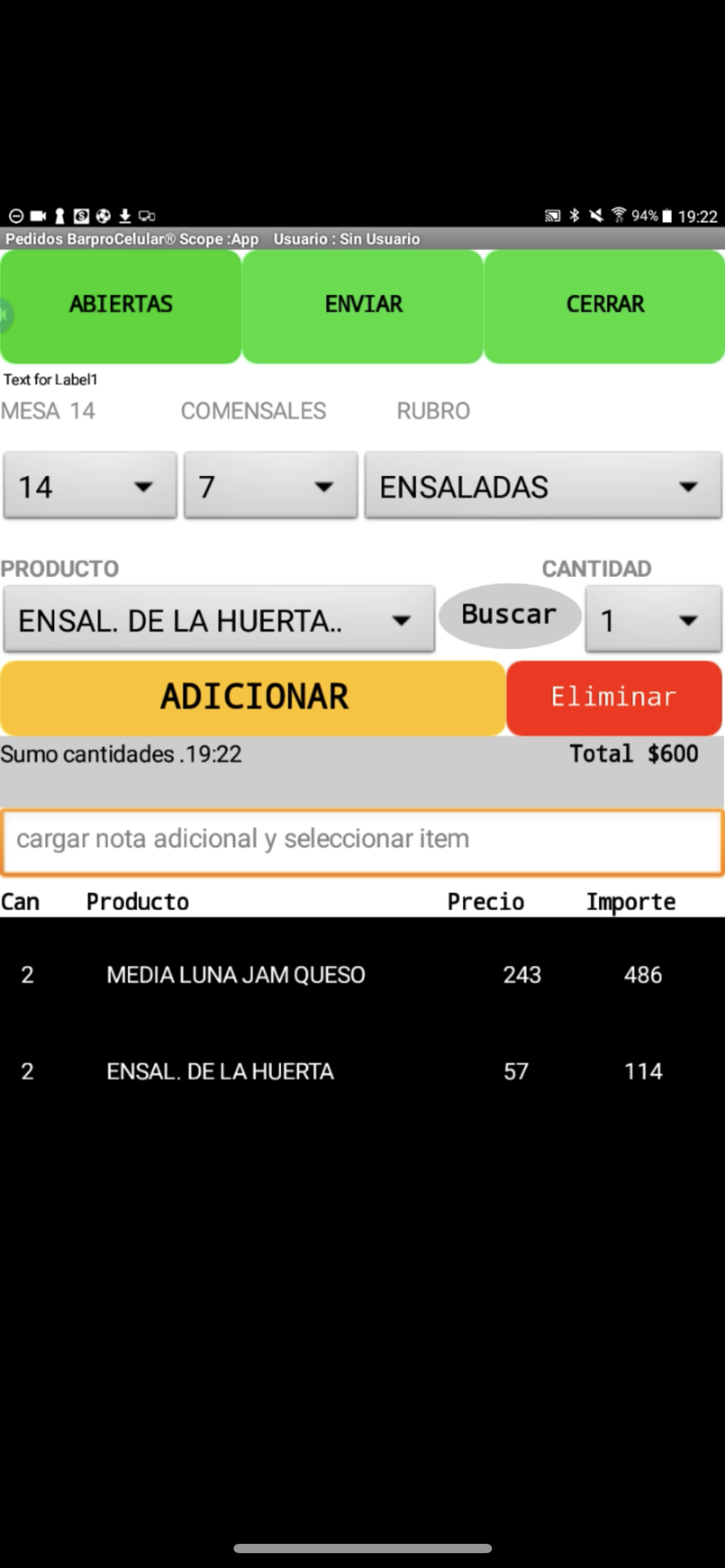Tap the Buscar button
Viewport: 725px width, 1568px height.
[510, 616]
